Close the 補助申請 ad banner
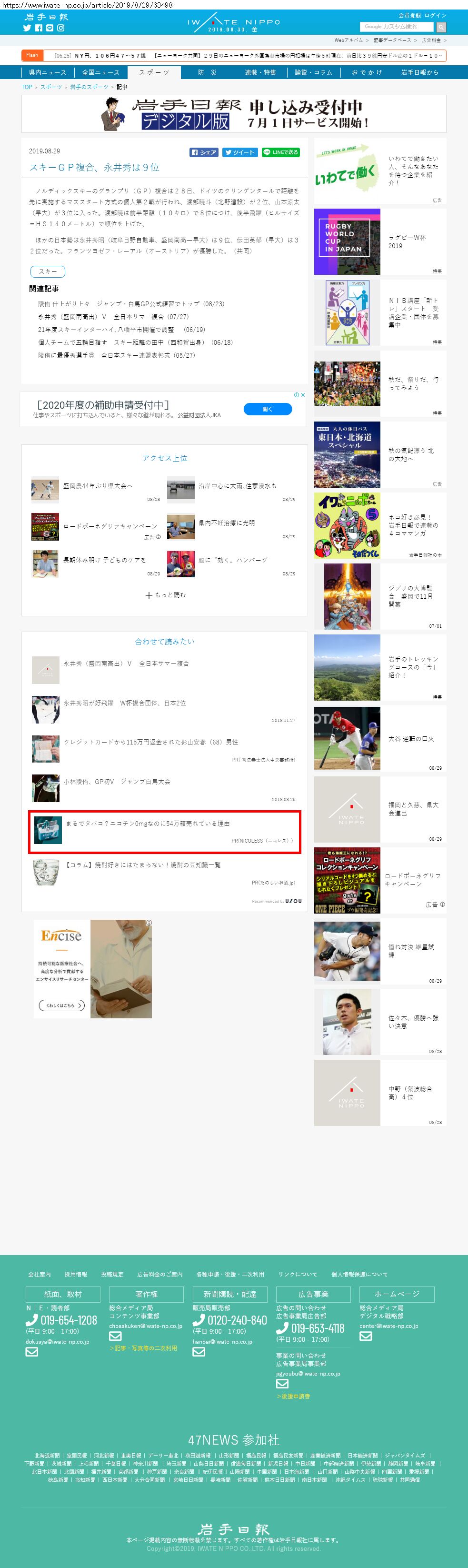This screenshot has width=468, height=1568. 302,395
